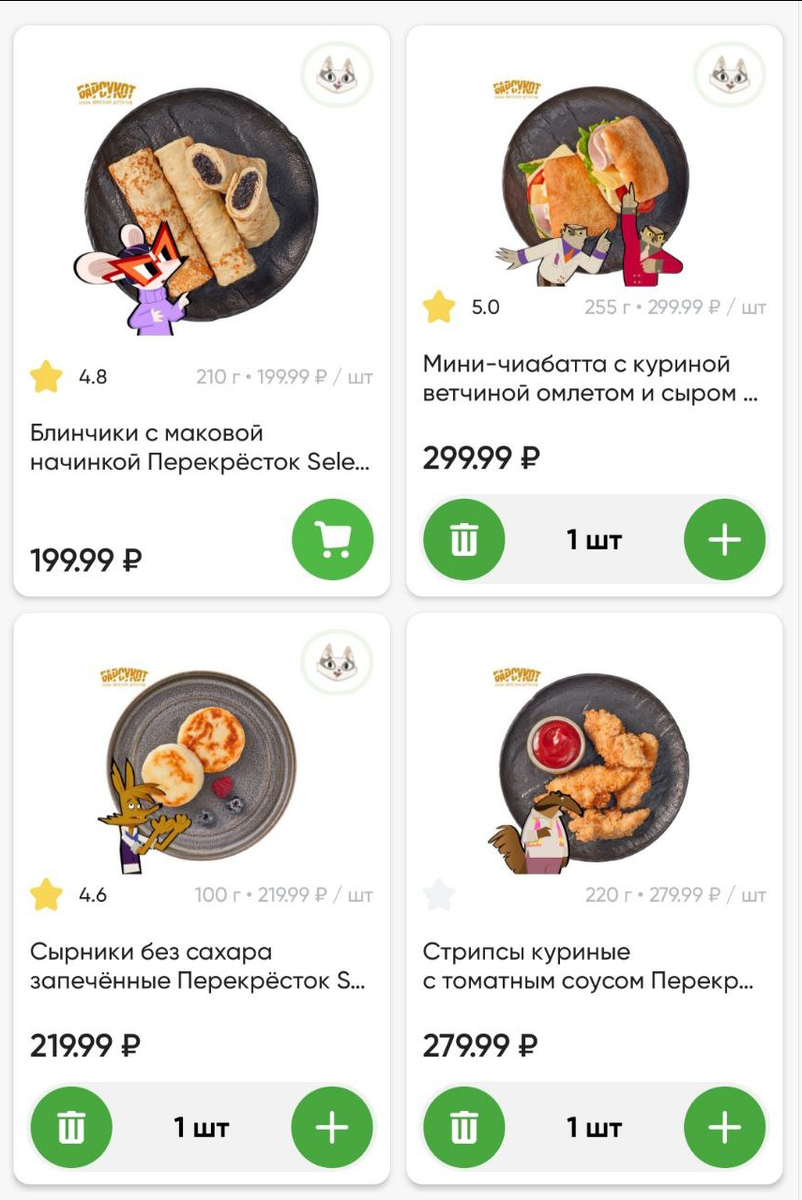
Task: Click the 1 шт quantity on Мини-чиабатта
Action: [593, 538]
